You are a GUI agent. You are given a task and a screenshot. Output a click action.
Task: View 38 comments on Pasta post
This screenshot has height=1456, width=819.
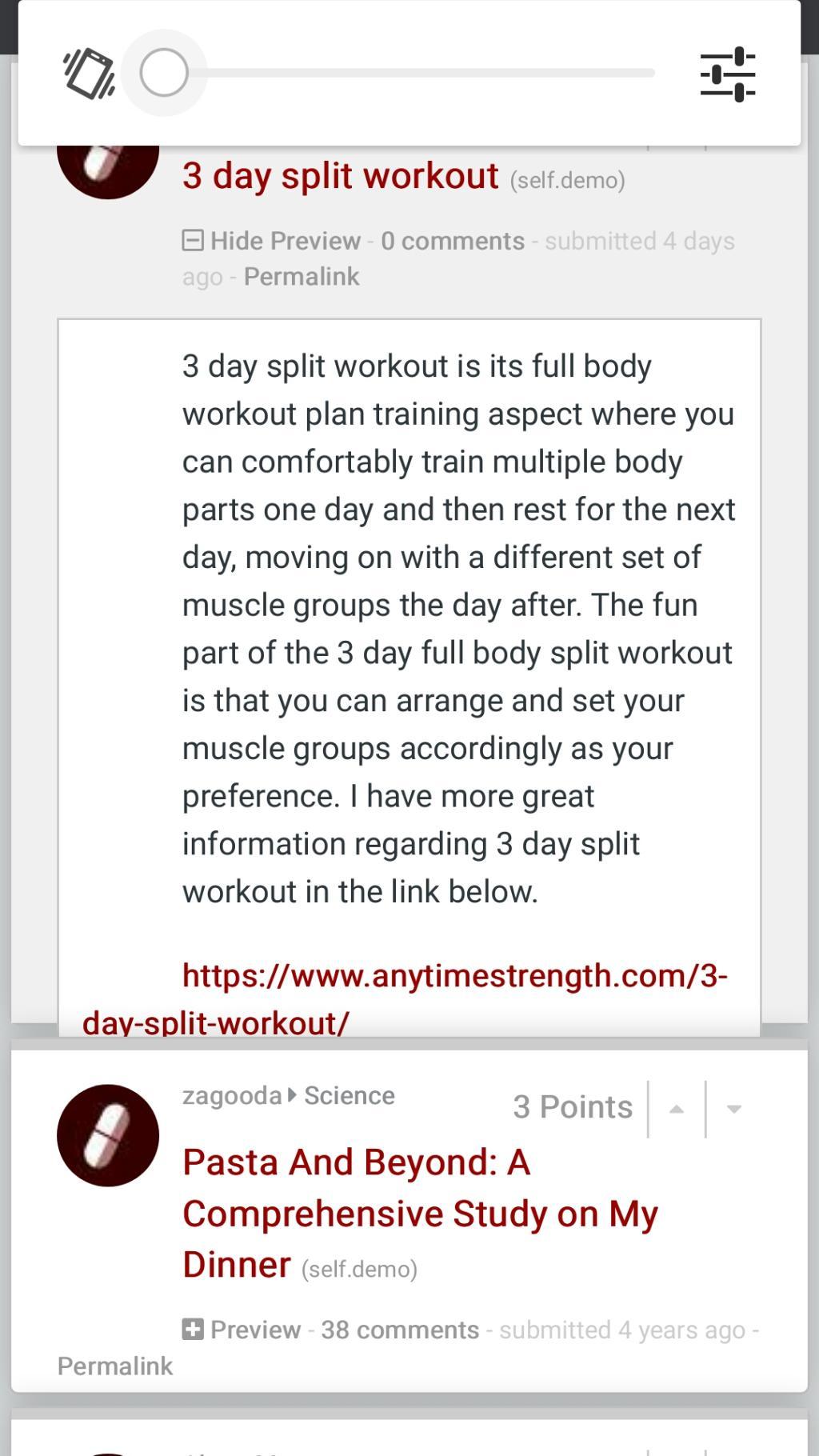(399, 1330)
